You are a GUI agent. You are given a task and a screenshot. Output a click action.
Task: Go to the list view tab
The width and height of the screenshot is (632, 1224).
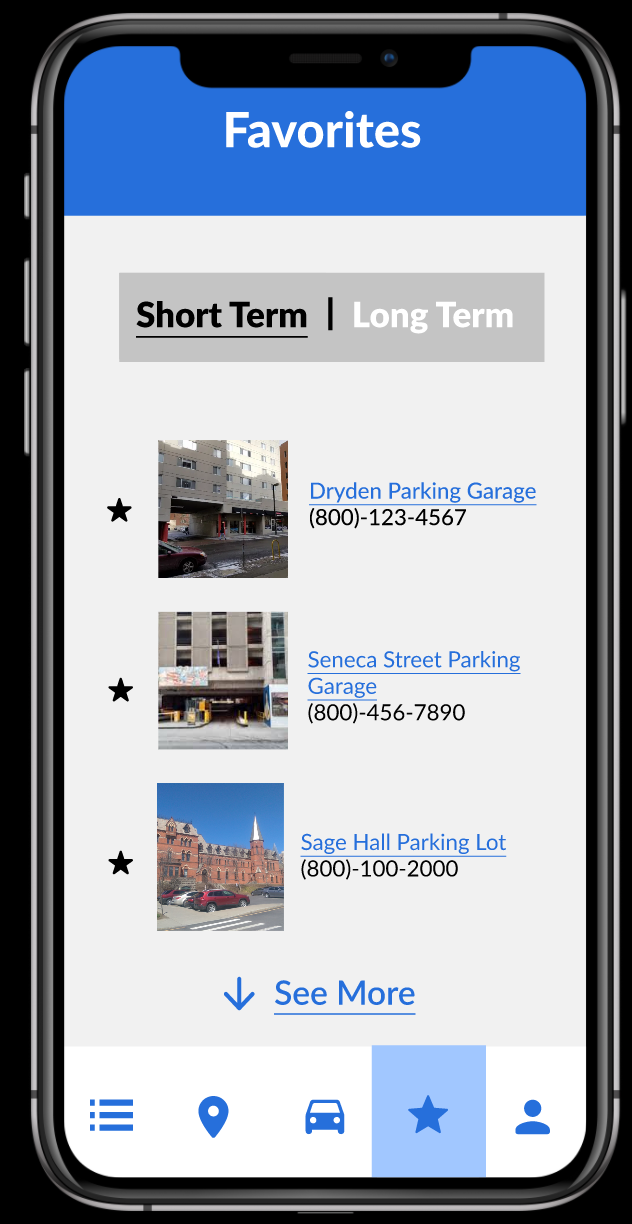pyautogui.click(x=111, y=1114)
